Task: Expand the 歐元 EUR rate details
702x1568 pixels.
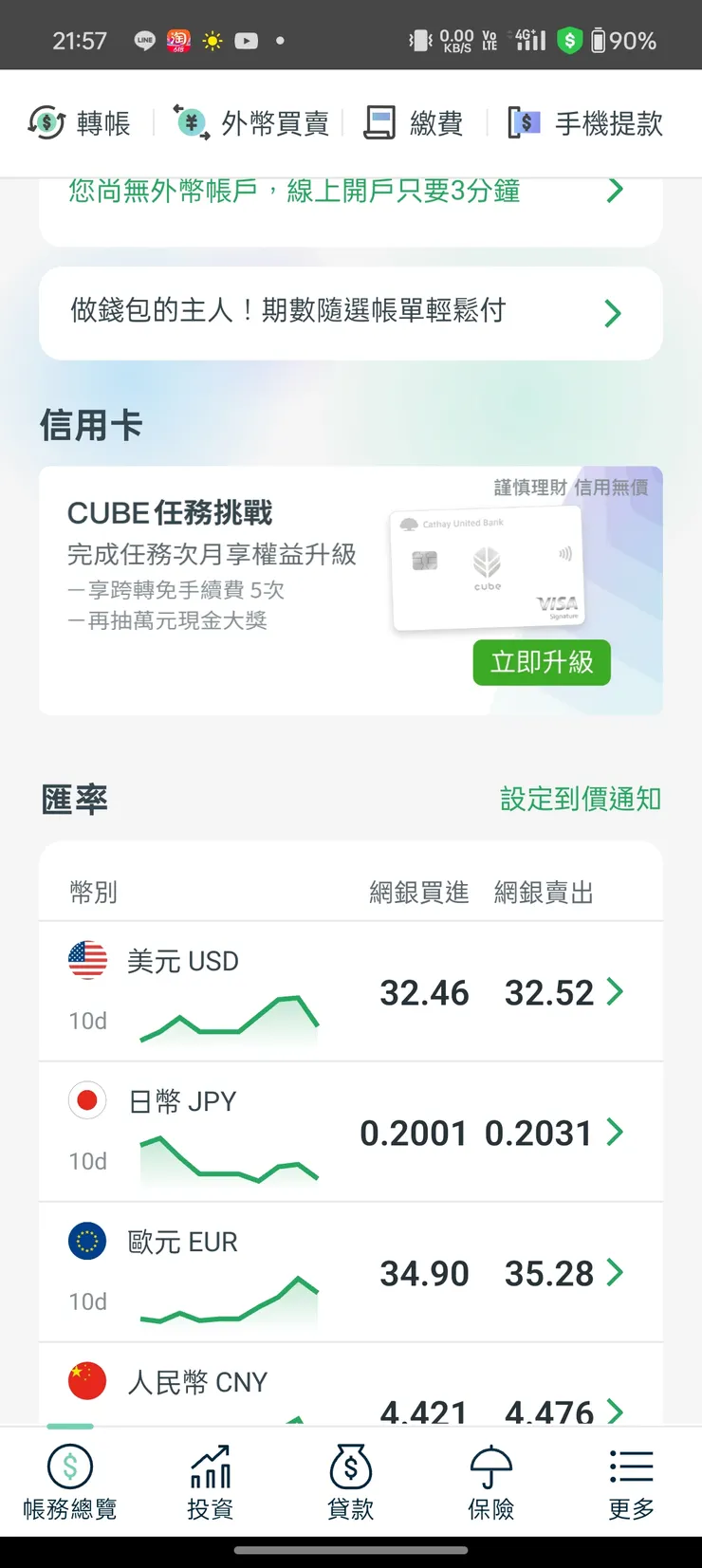Action: click(615, 1272)
